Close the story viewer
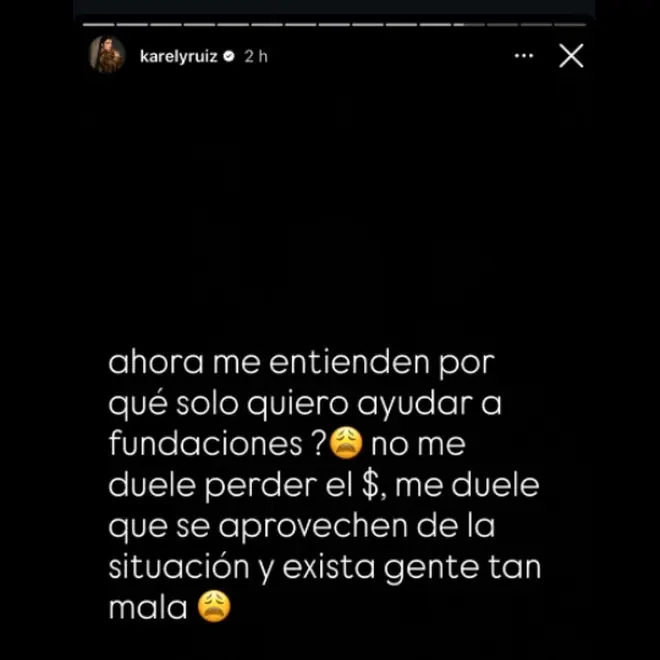Screen dimensions: 660x660 coord(571,56)
